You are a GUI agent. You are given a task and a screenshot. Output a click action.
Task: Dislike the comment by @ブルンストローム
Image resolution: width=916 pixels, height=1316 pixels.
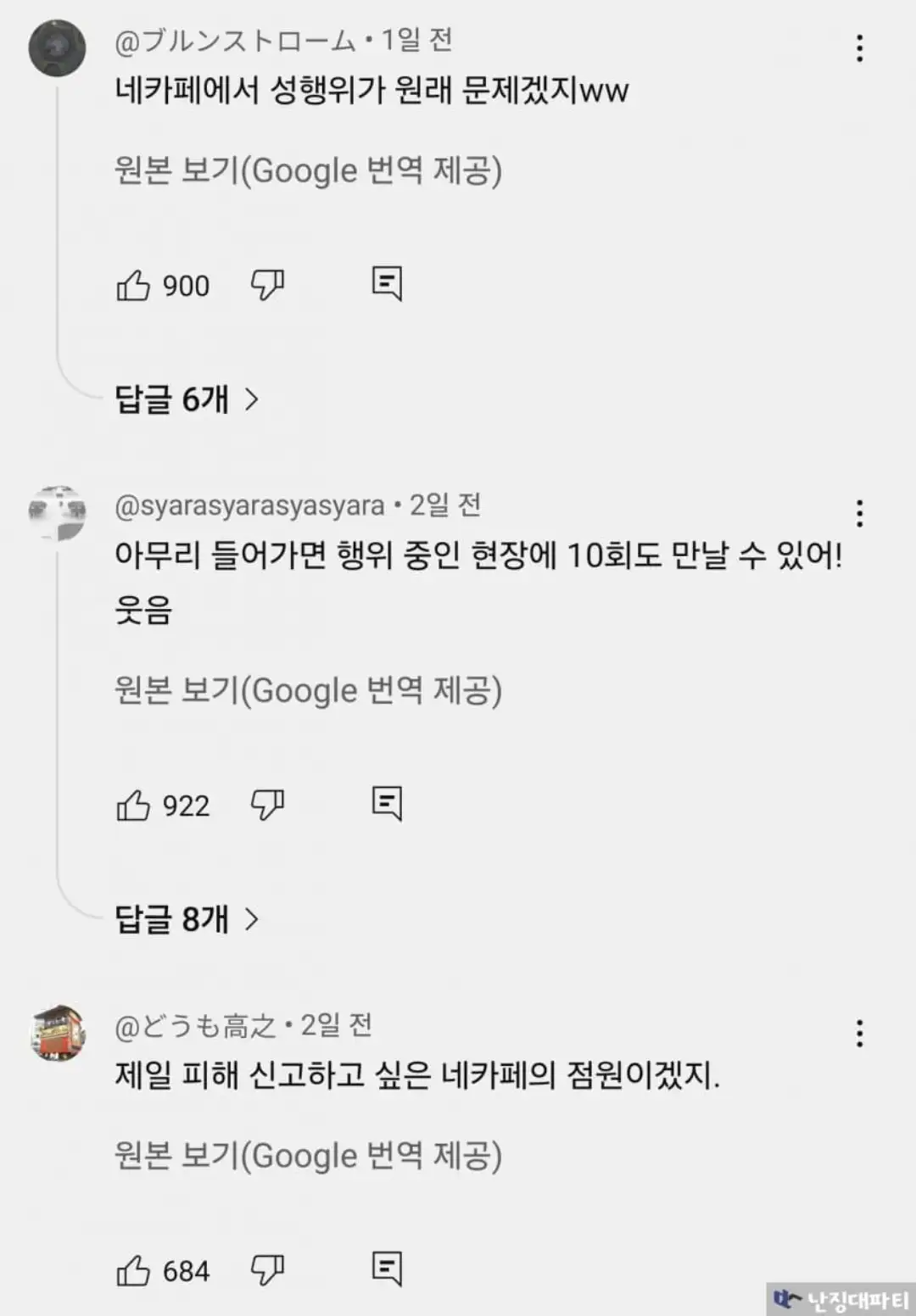tap(267, 285)
